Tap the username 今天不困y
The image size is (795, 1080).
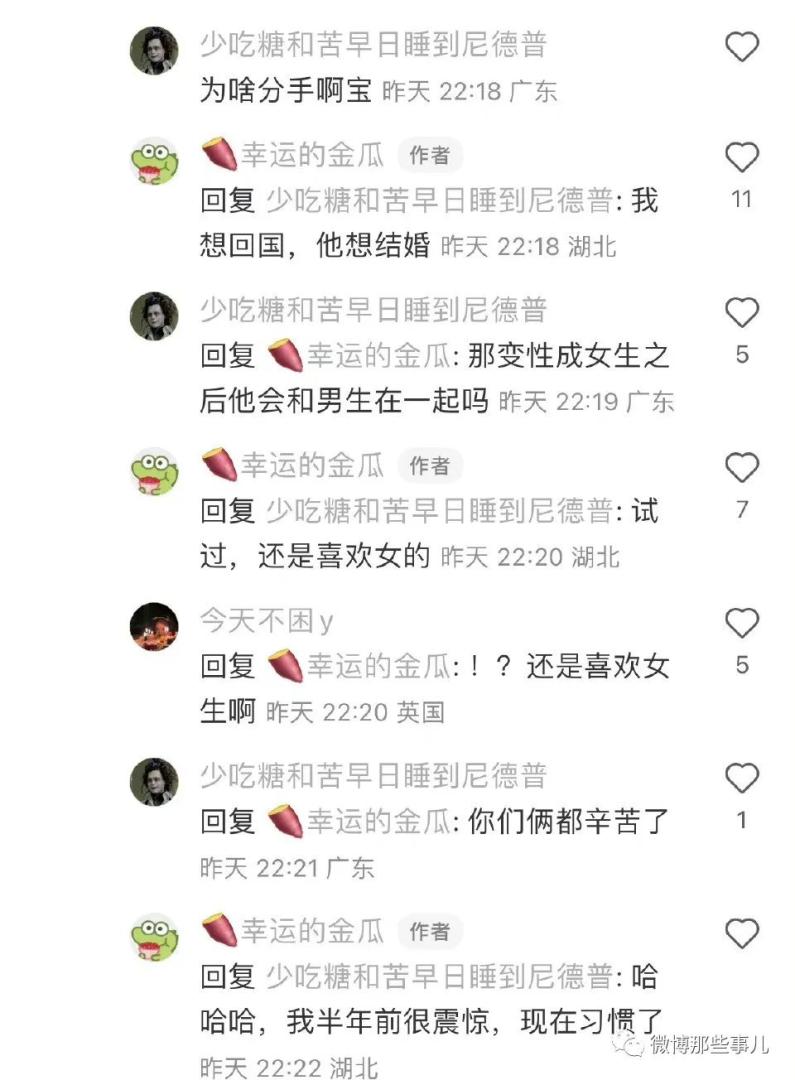266,621
